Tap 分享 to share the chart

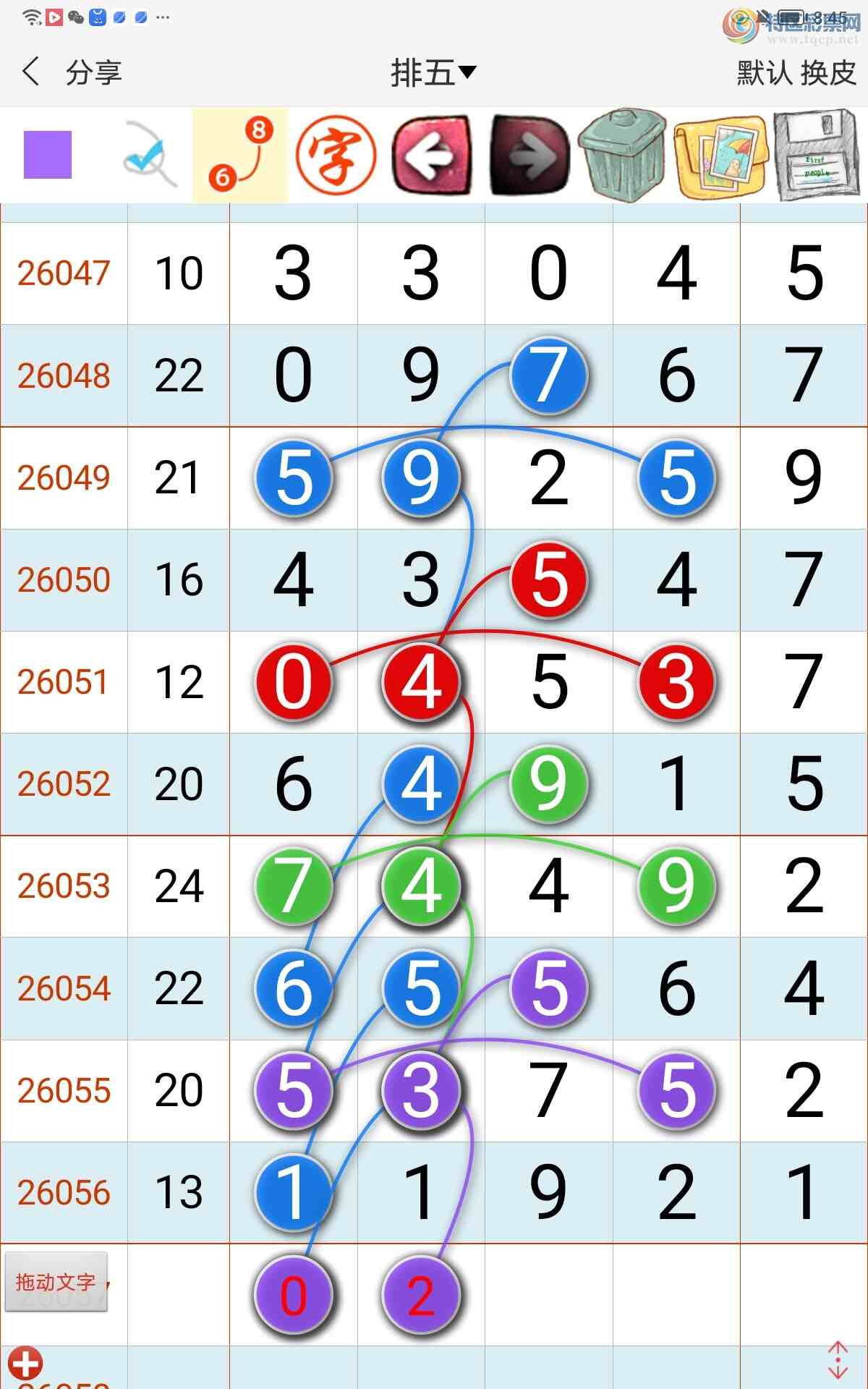pos(98,72)
